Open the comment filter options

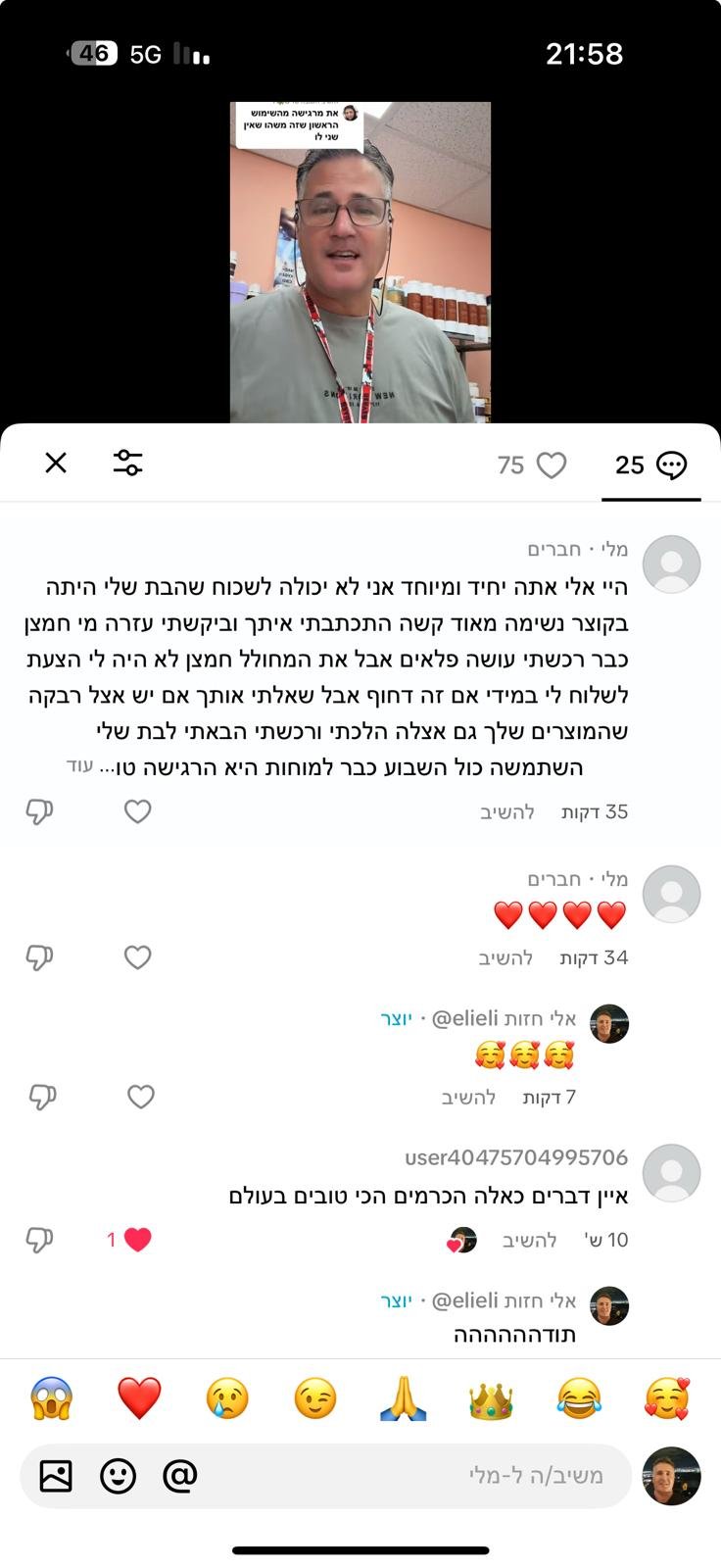point(128,463)
